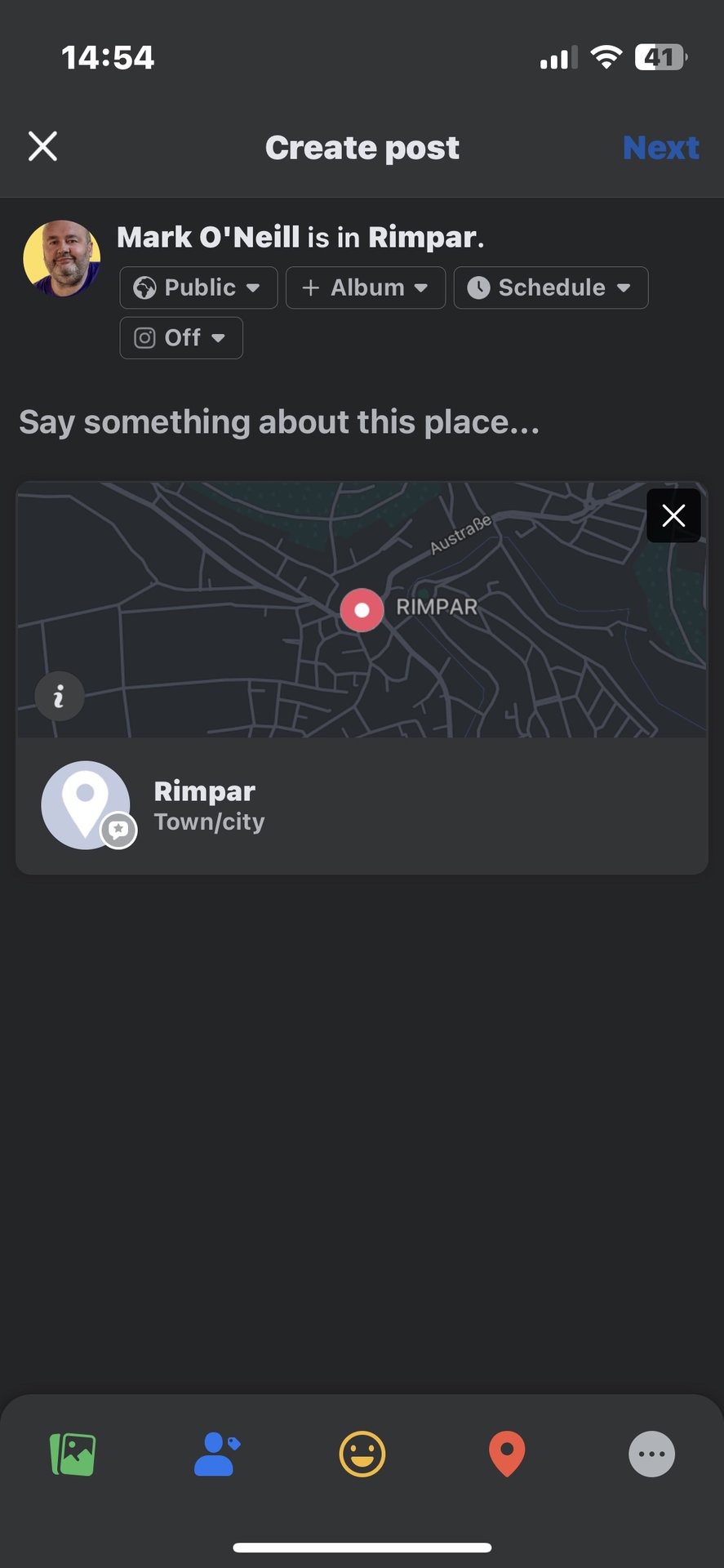Close the Create post screen
The width and height of the screenshot is (724, 1568).
point(42,147)
